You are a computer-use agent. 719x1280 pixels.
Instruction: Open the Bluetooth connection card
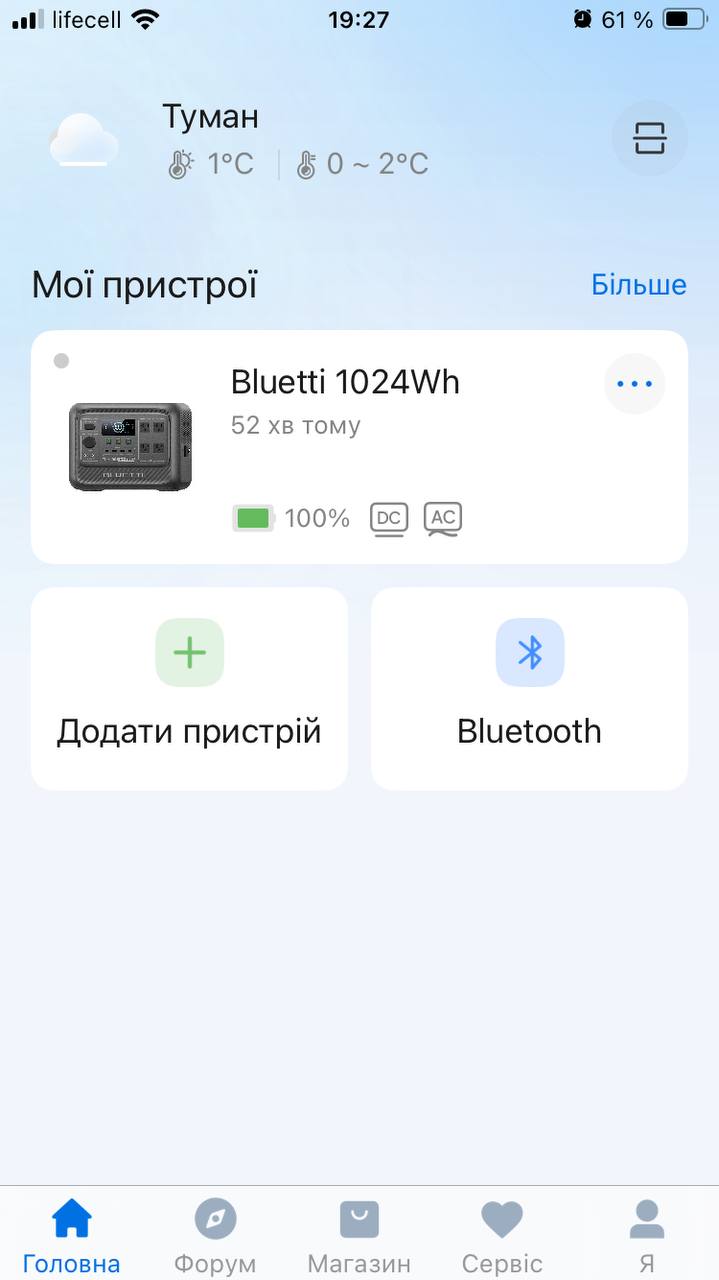point(529,688)
